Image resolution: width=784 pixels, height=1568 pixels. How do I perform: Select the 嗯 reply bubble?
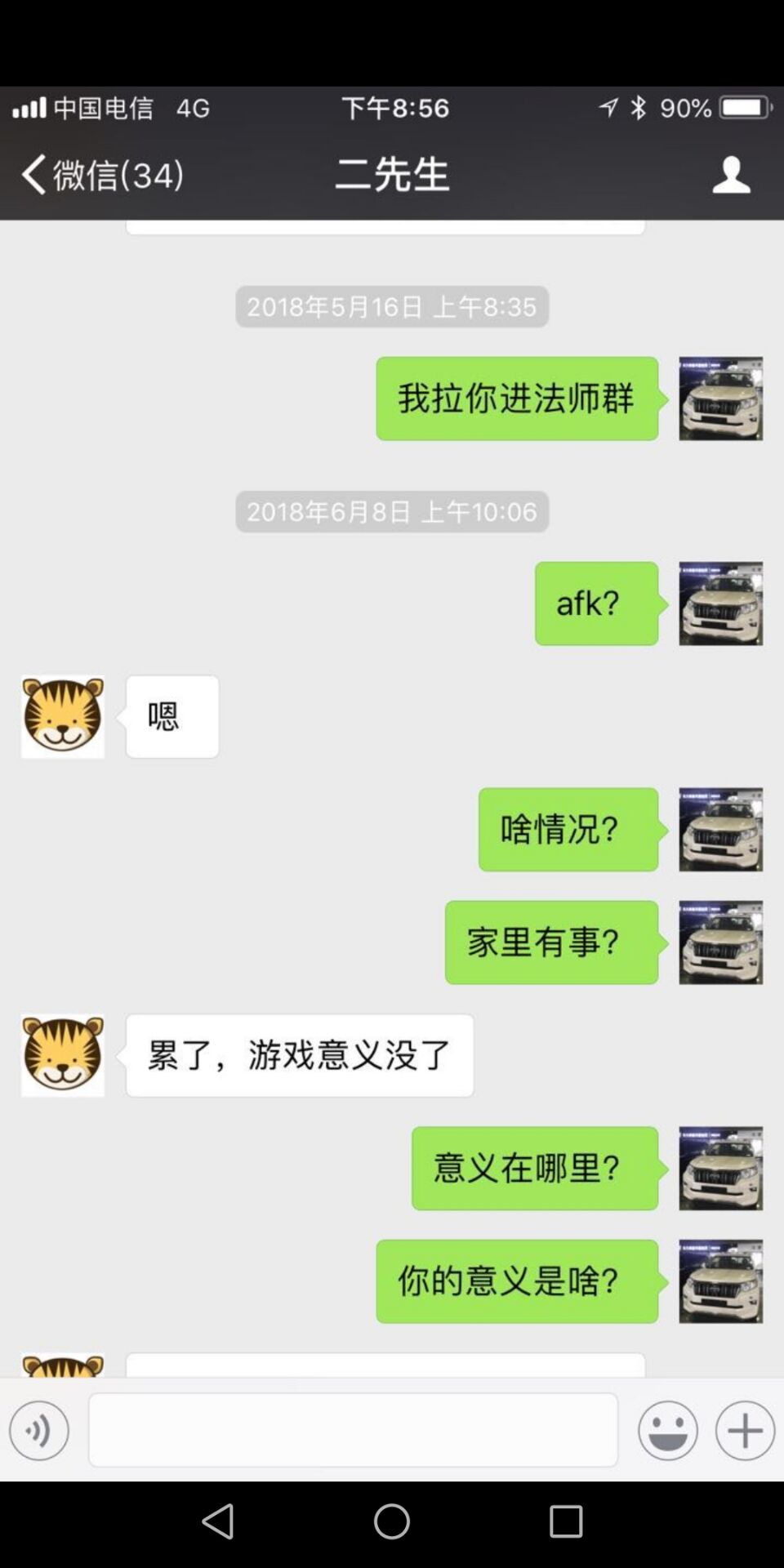coord(171,716)
